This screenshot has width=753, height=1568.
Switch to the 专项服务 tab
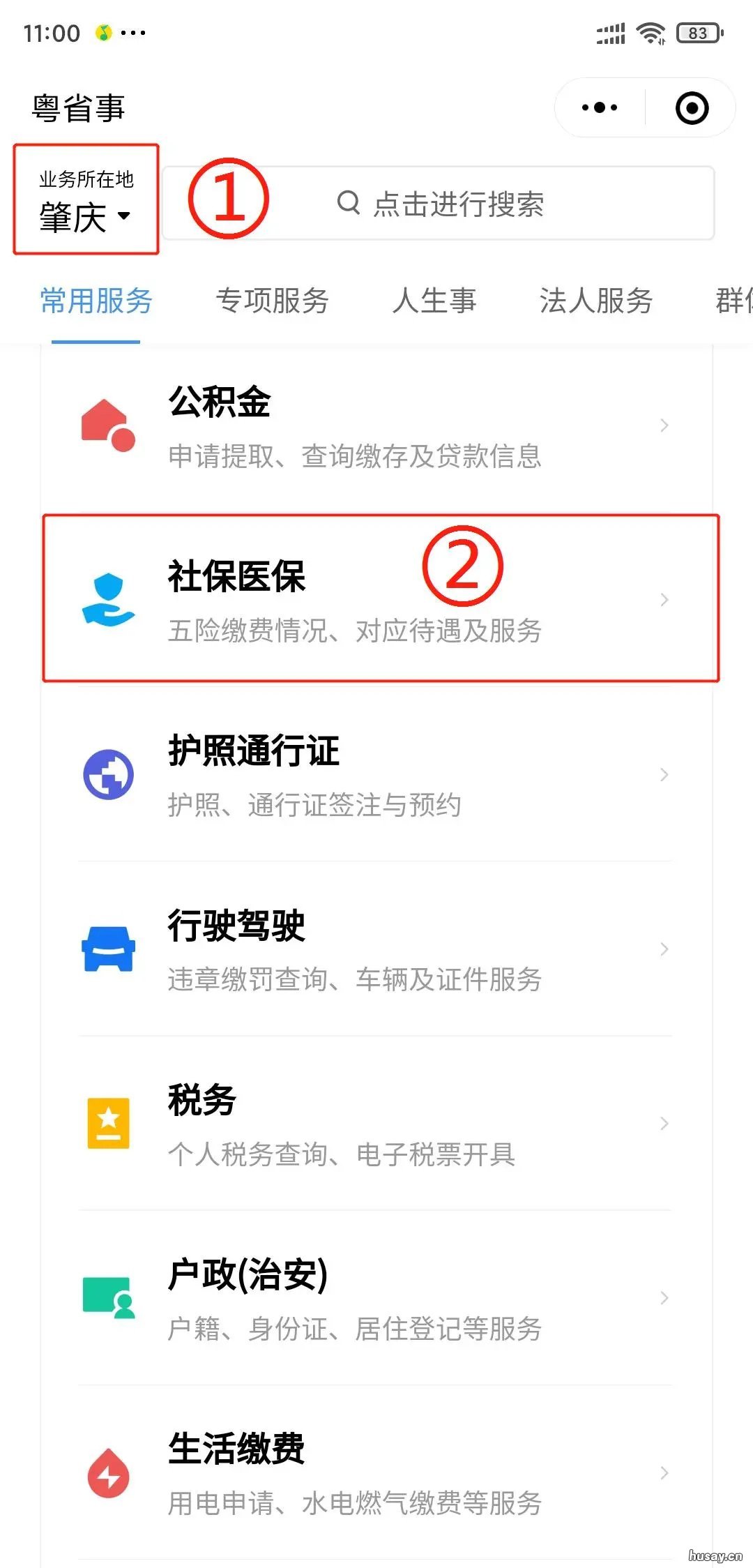coord(273,301)
